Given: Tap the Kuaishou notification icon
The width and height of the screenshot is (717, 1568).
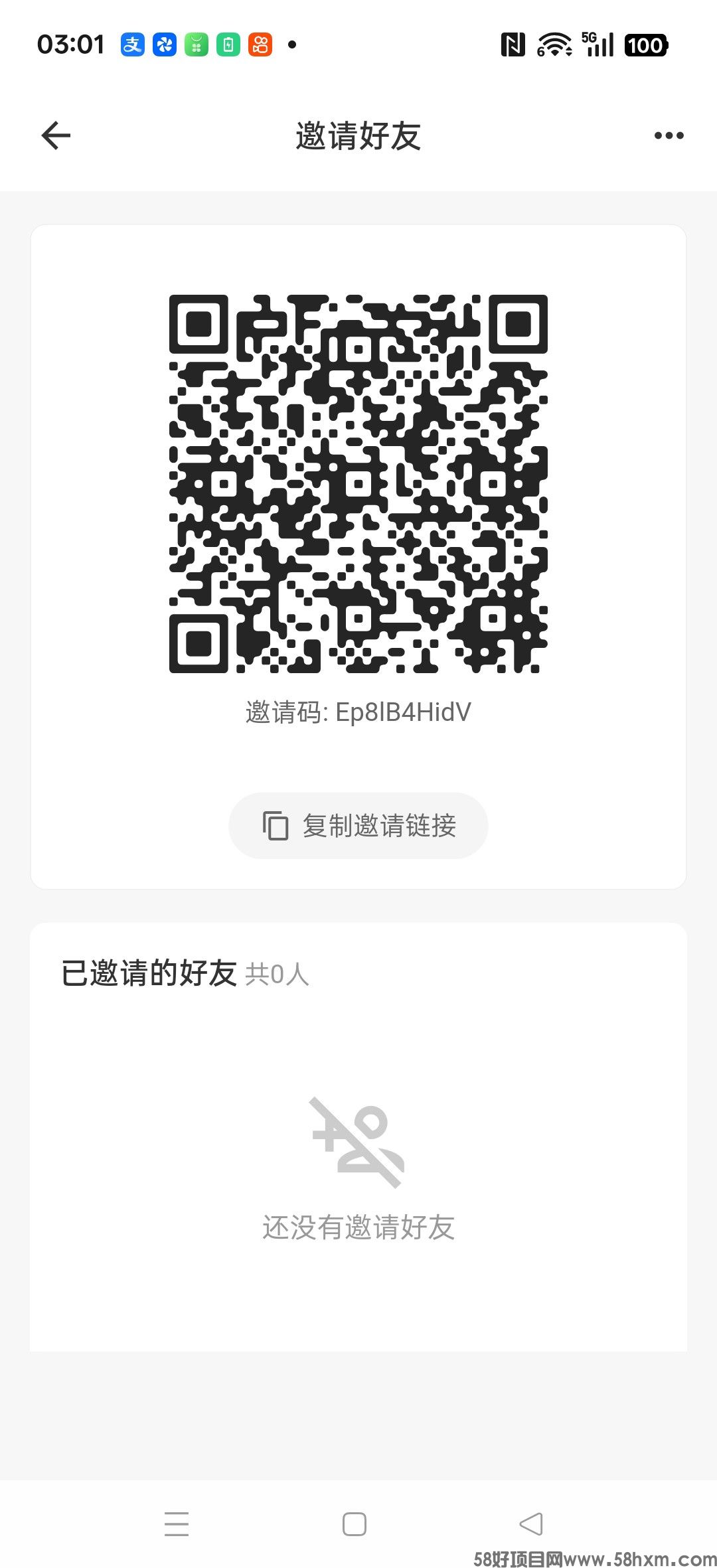Looking at the screenshot, I should [260, 44].
